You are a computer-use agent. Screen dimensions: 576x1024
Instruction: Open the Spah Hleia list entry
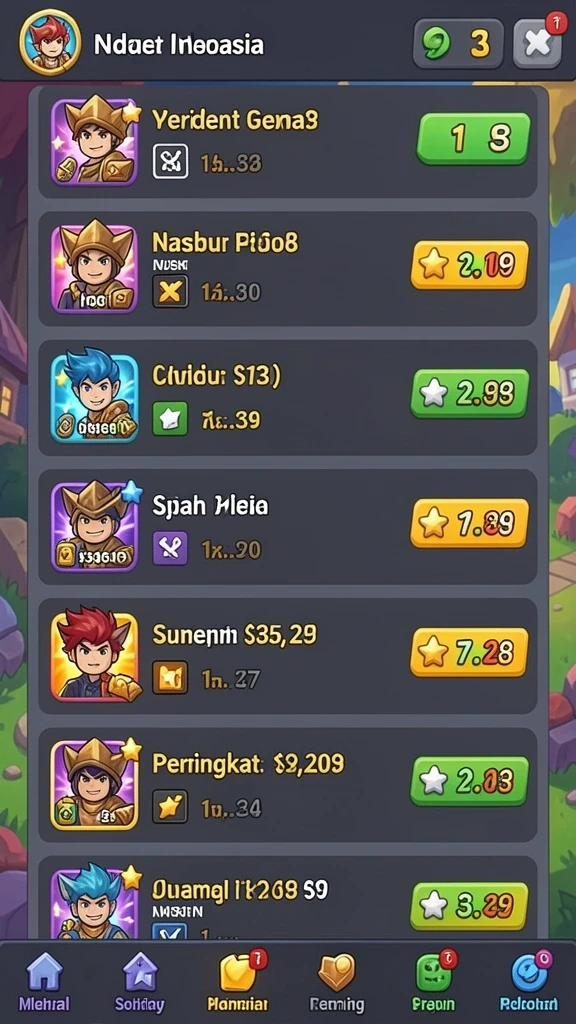coord(287,526)
